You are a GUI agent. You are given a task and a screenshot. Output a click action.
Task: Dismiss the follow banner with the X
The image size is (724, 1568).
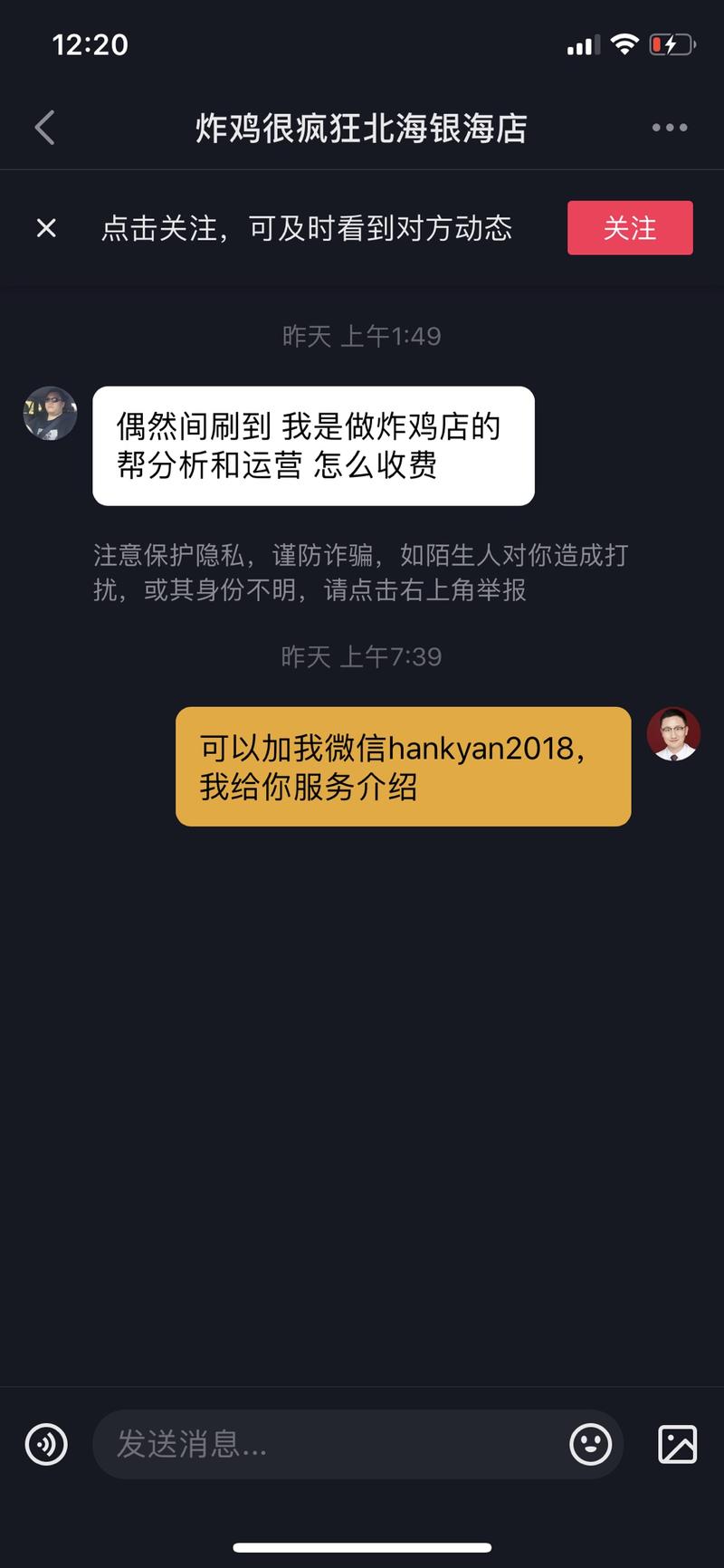(45, 228)
